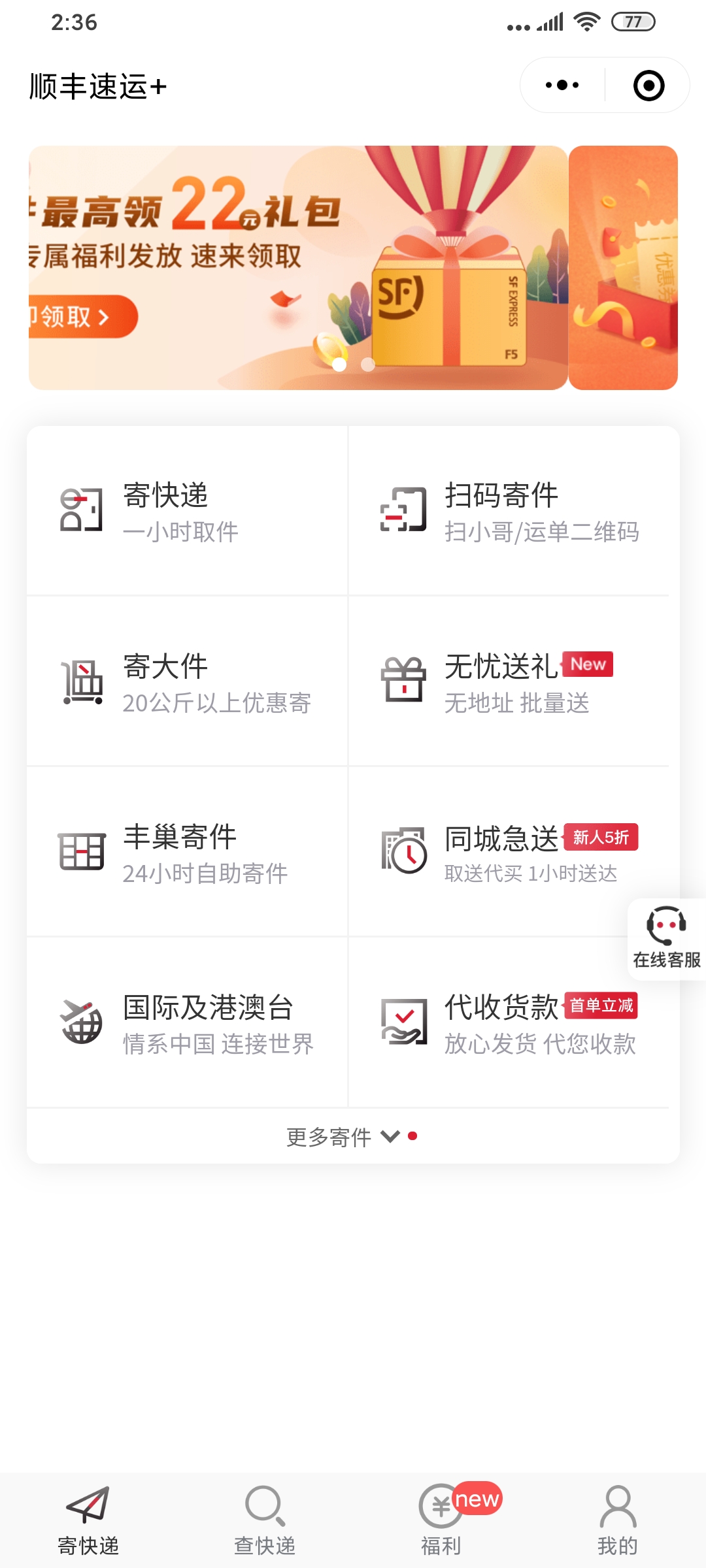706x1568 pixels.
Task: Open the mini-program more options menu
Action: 561,85
